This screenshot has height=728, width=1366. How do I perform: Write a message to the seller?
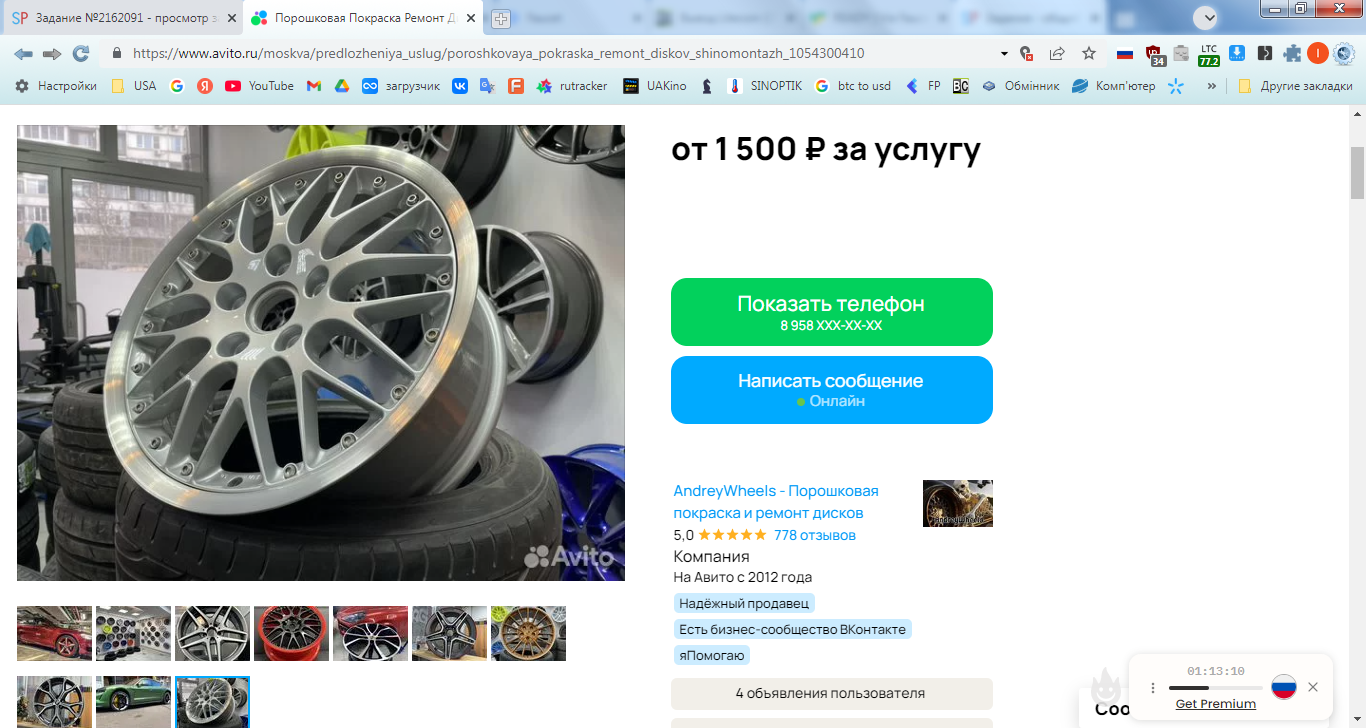(x=831, y=389)
